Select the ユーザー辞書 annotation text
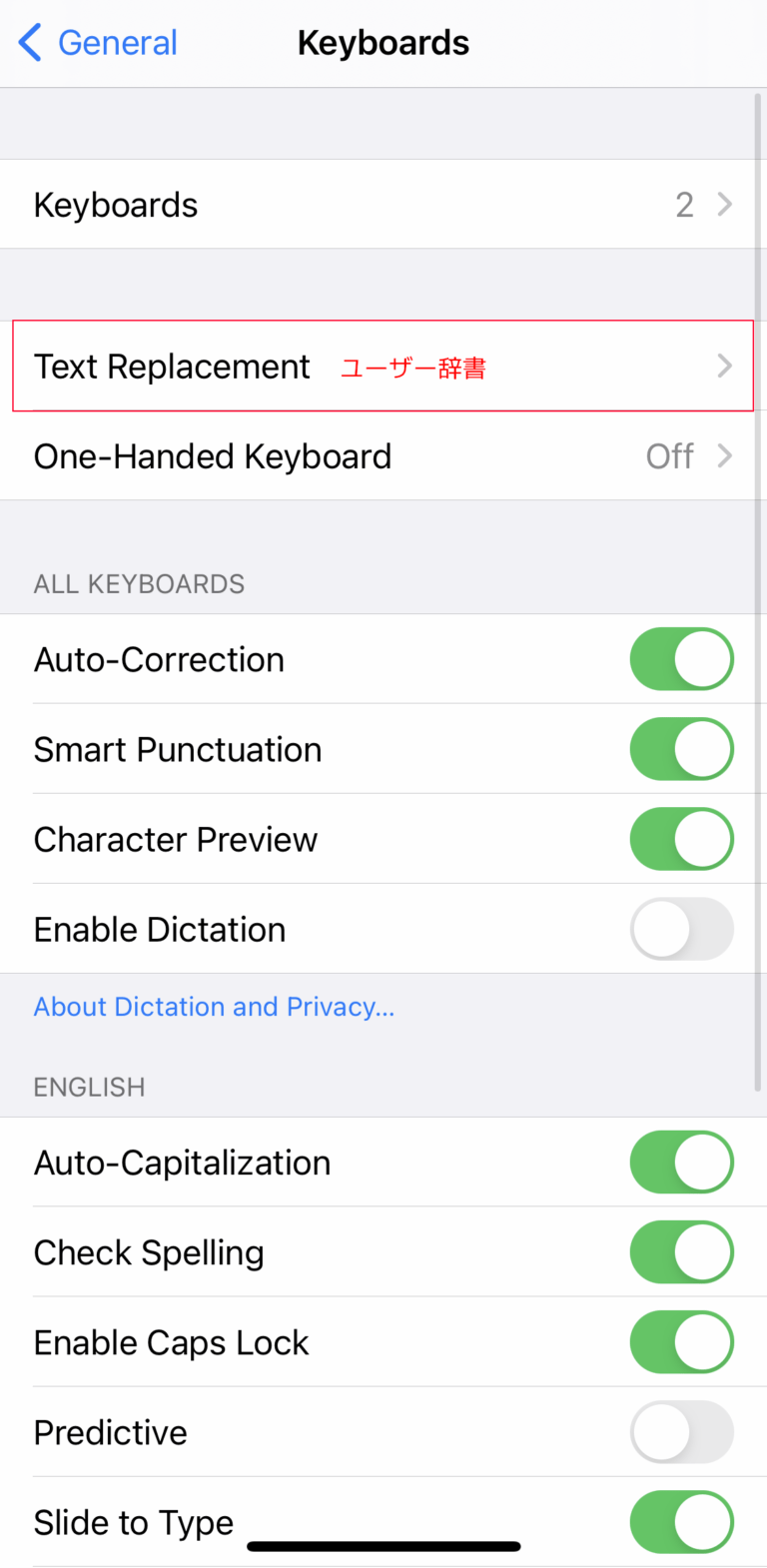 click(x=413, y=368)
